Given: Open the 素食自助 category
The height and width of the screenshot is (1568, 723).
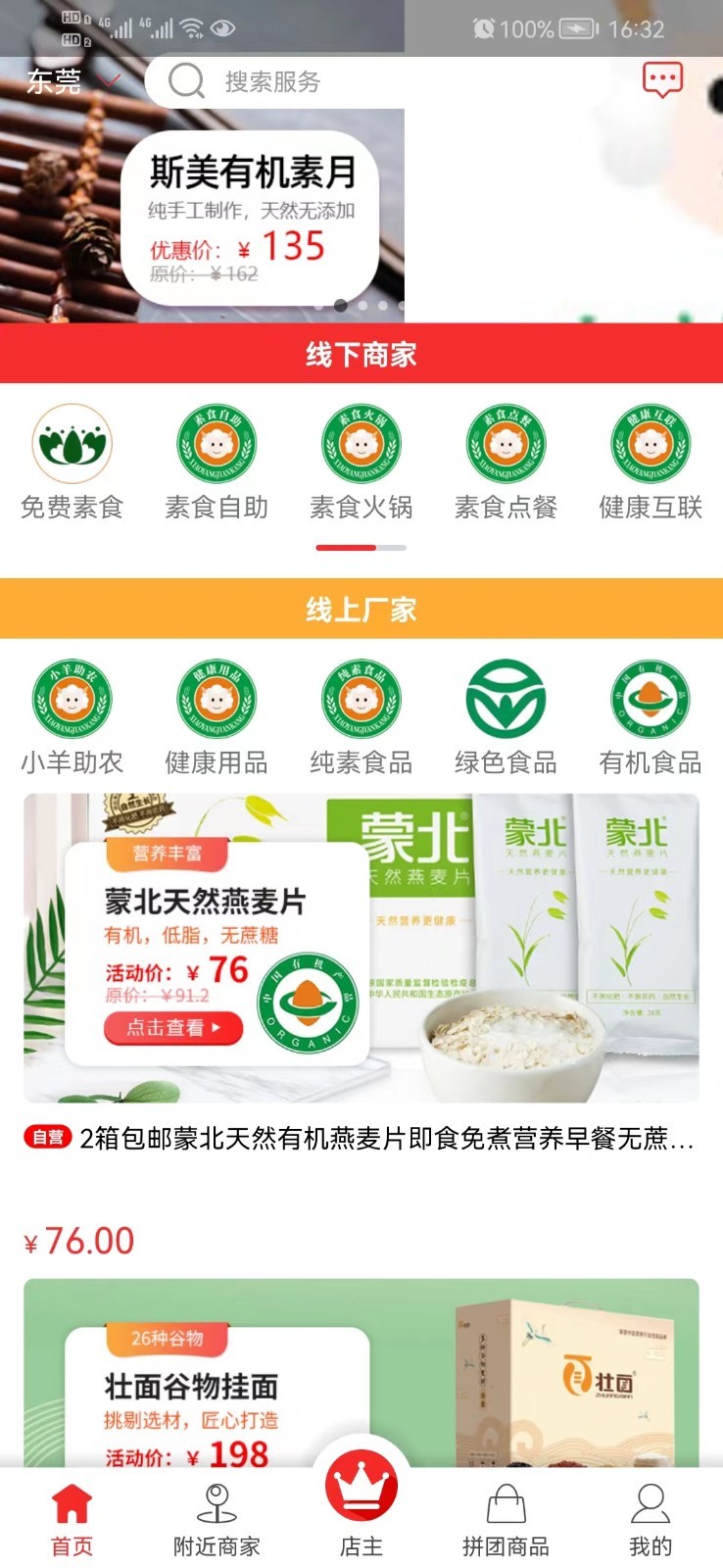Looking at the screenshot, I should [217, 463].
